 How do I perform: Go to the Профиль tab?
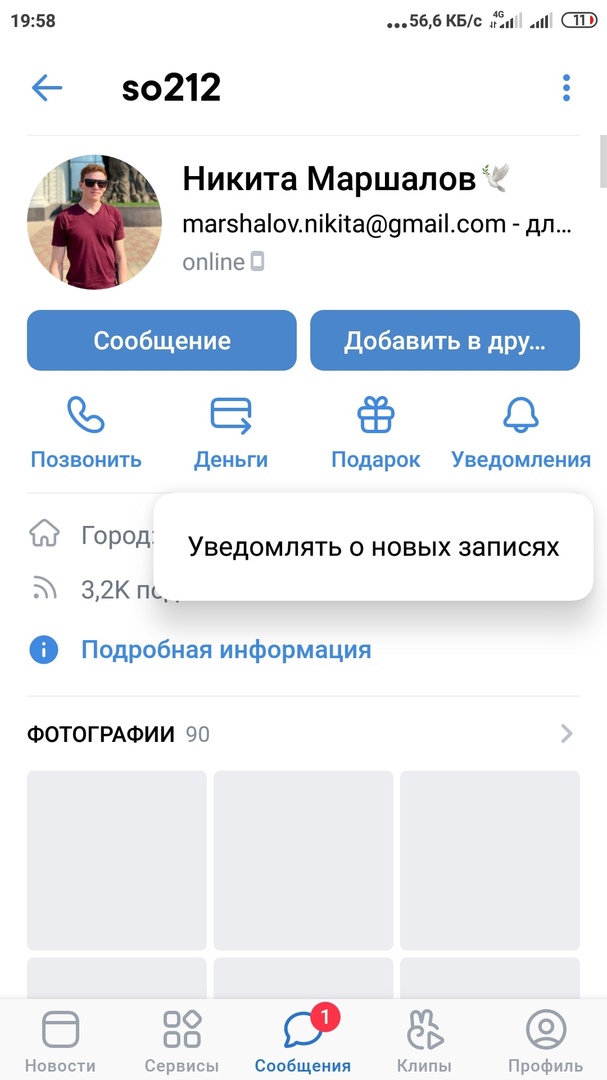pos(546,1040)
